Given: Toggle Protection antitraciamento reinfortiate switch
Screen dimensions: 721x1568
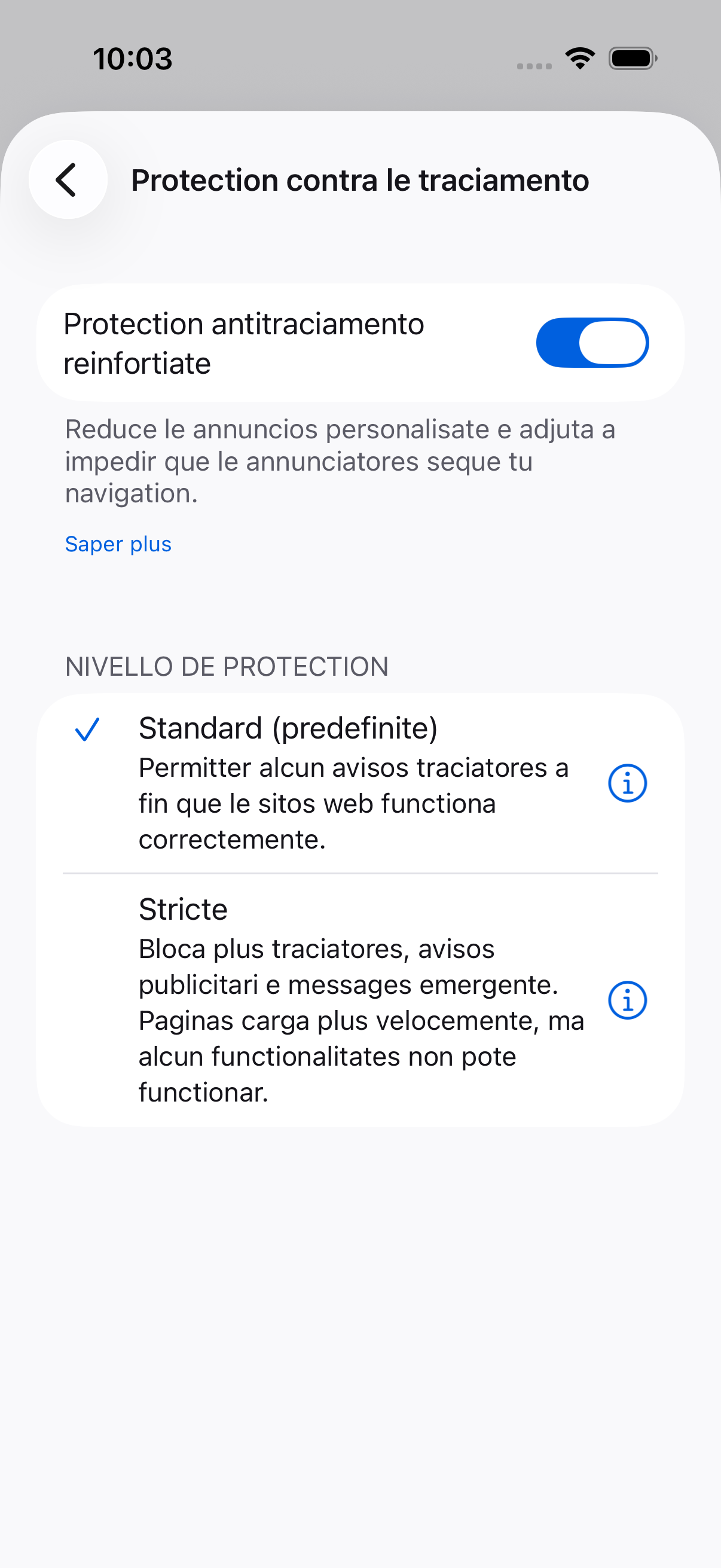Looking at the screenshot, I should (x=592, y=343).
